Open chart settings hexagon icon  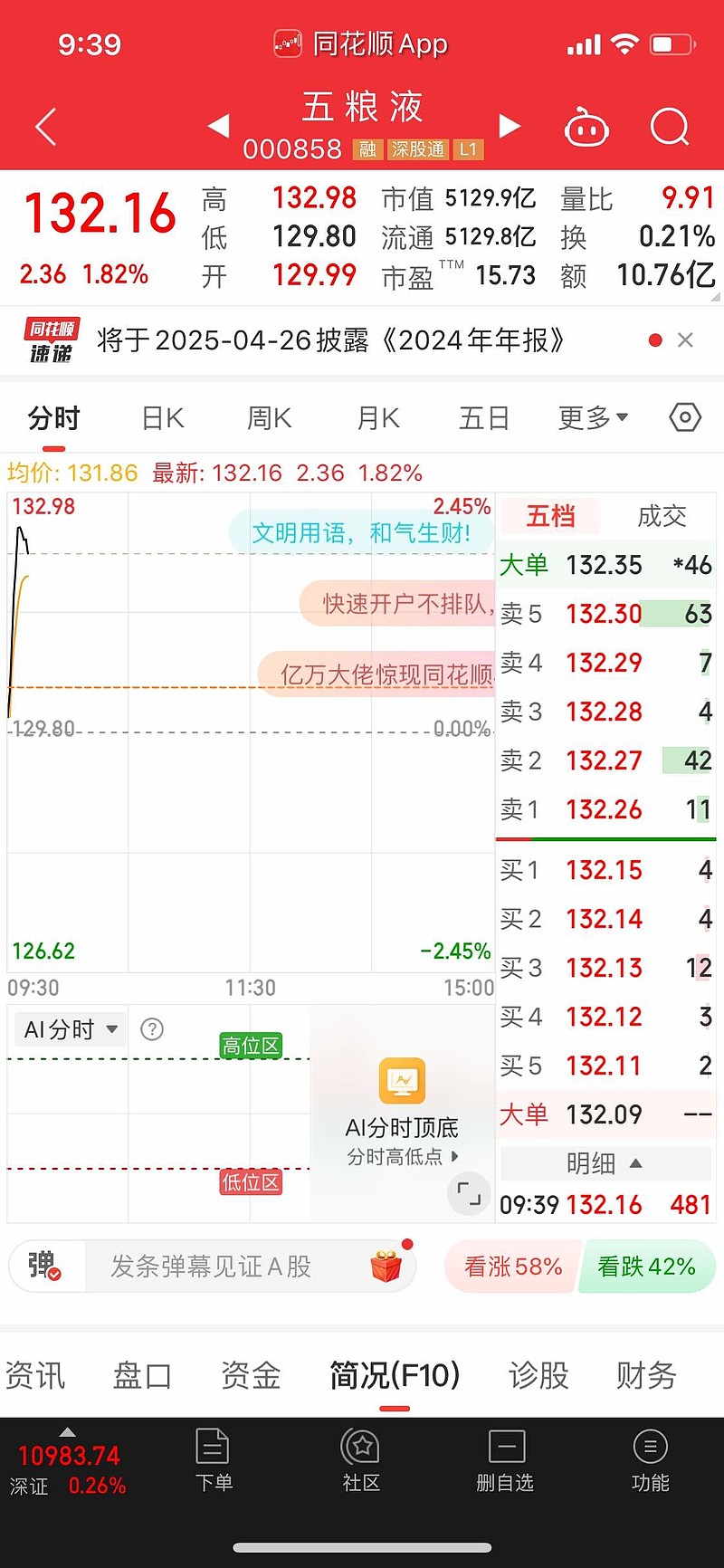685,417
